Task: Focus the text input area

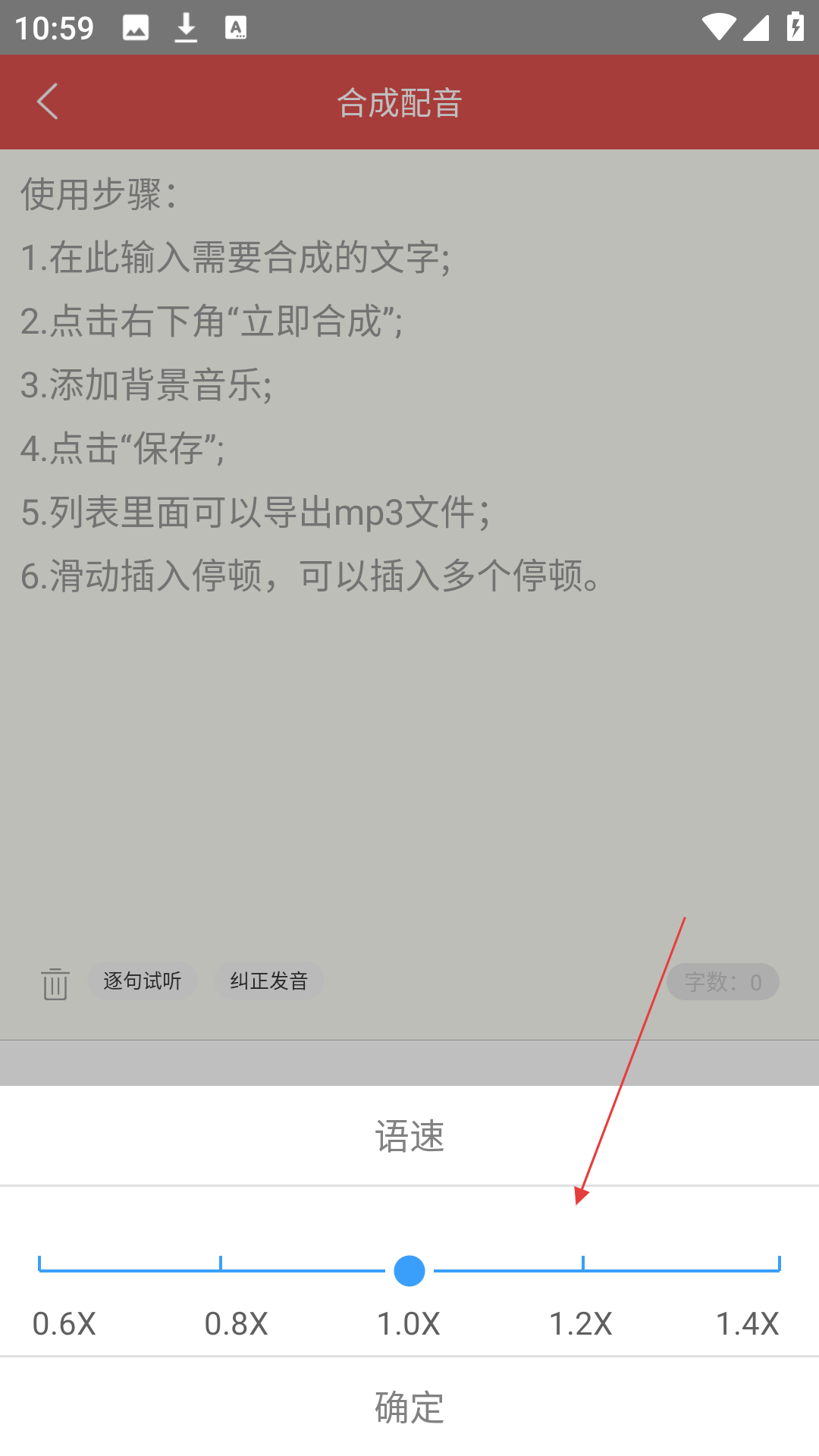Action: 409,720
